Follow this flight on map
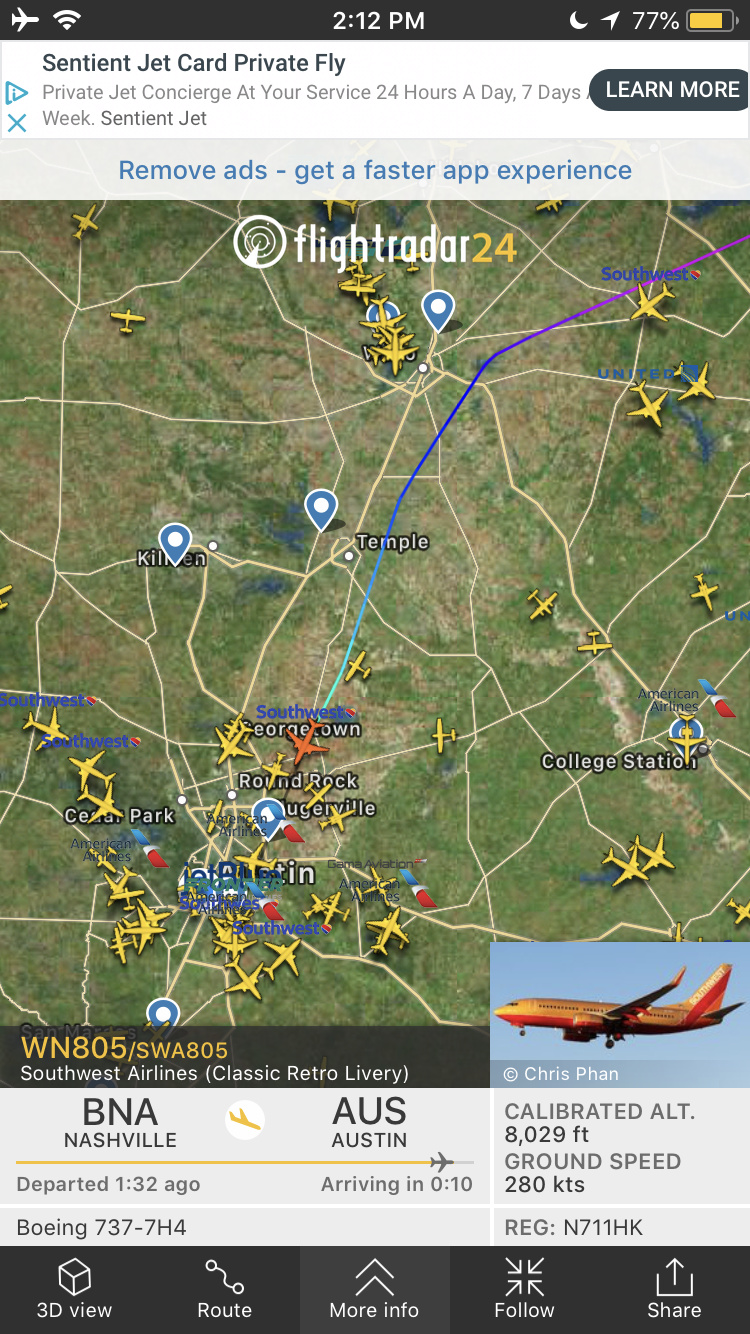 click(x=524, y=1290)
